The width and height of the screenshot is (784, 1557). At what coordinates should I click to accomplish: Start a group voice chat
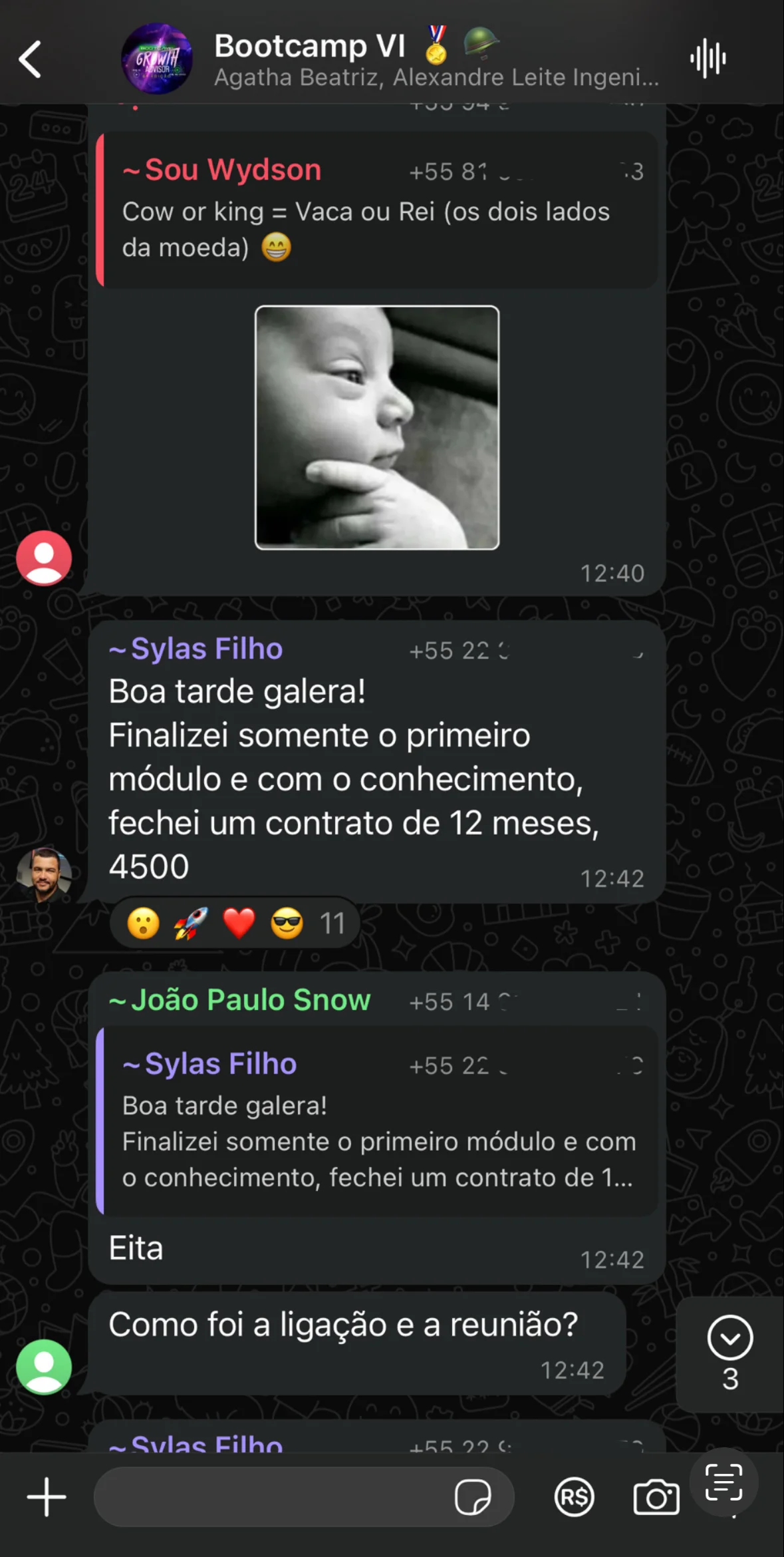(708, 59)
